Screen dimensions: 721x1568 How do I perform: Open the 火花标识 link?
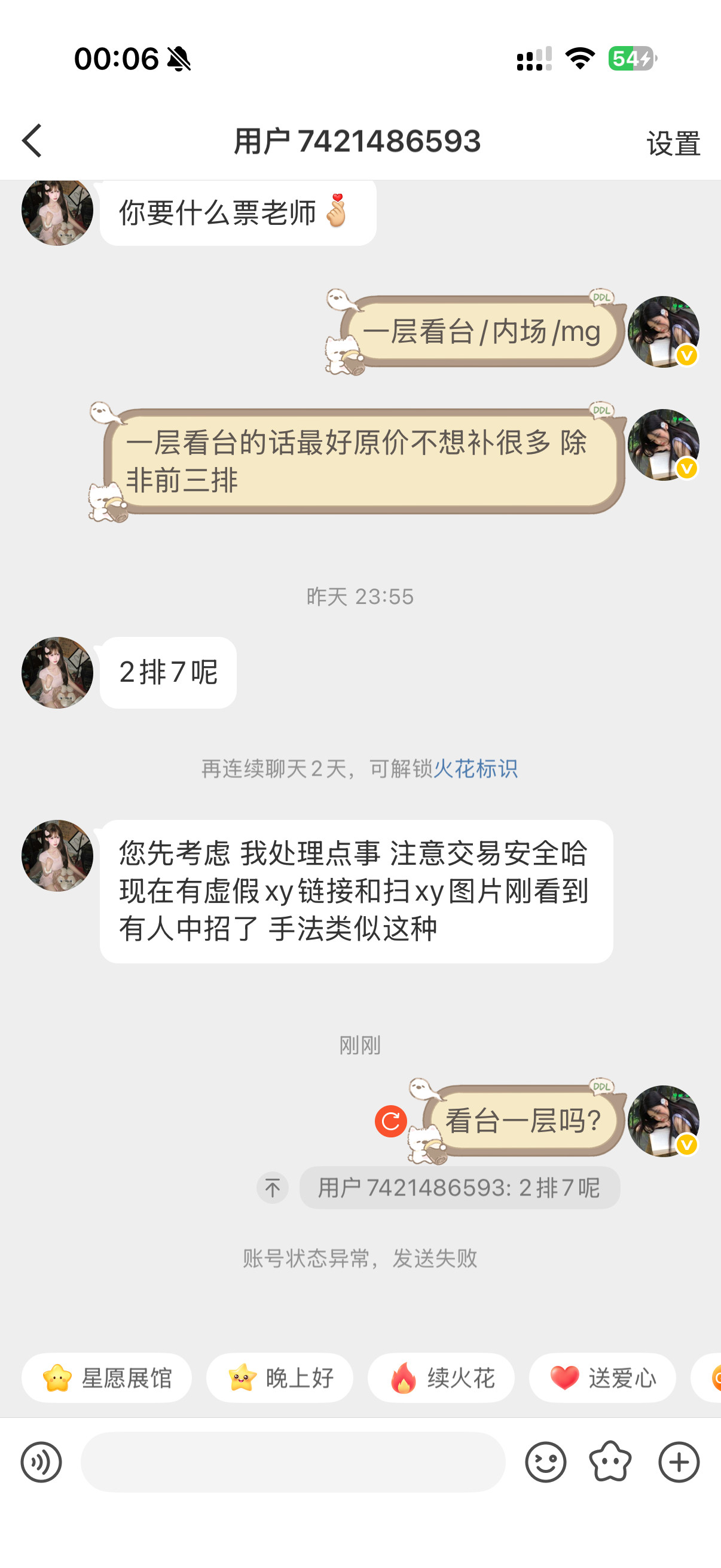475,769
